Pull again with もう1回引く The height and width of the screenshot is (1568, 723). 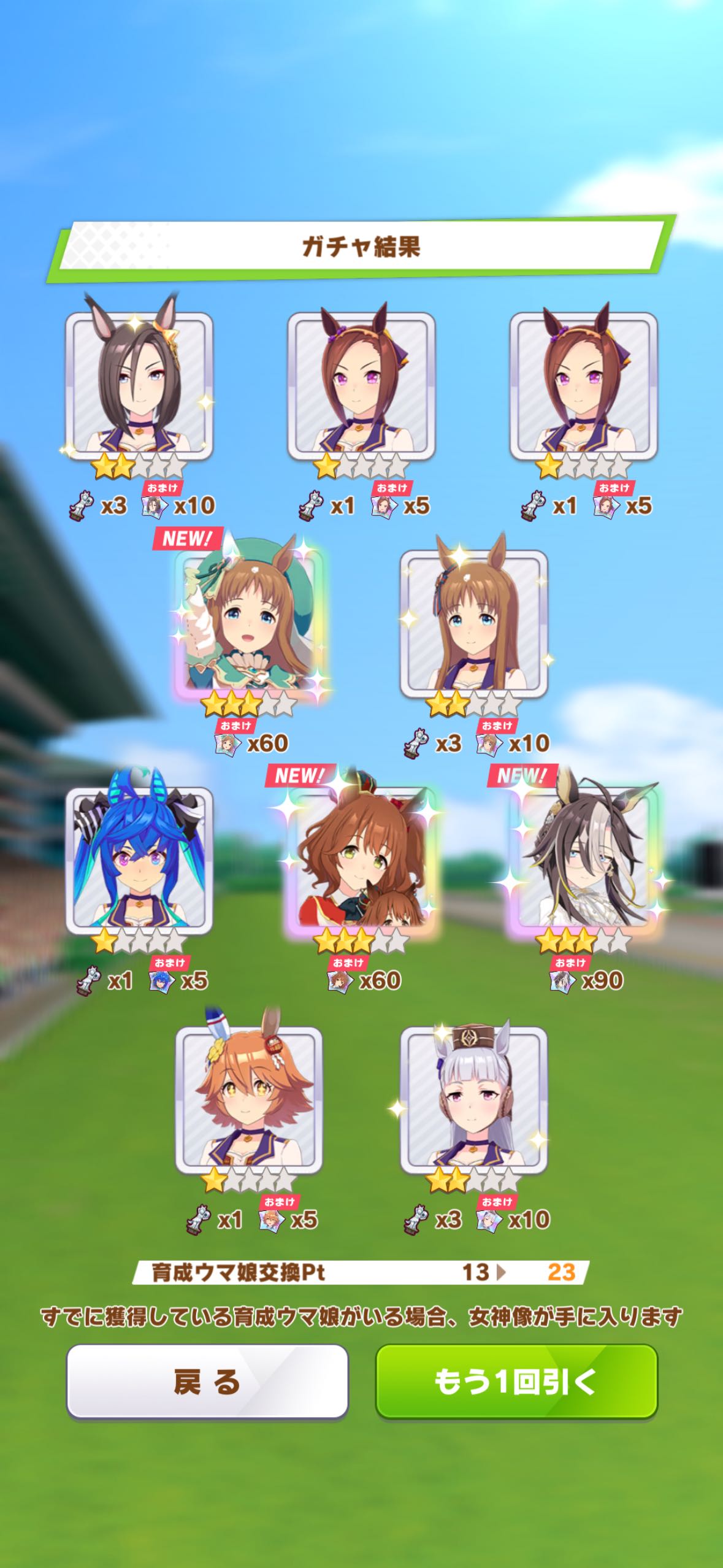point(516,1382)
